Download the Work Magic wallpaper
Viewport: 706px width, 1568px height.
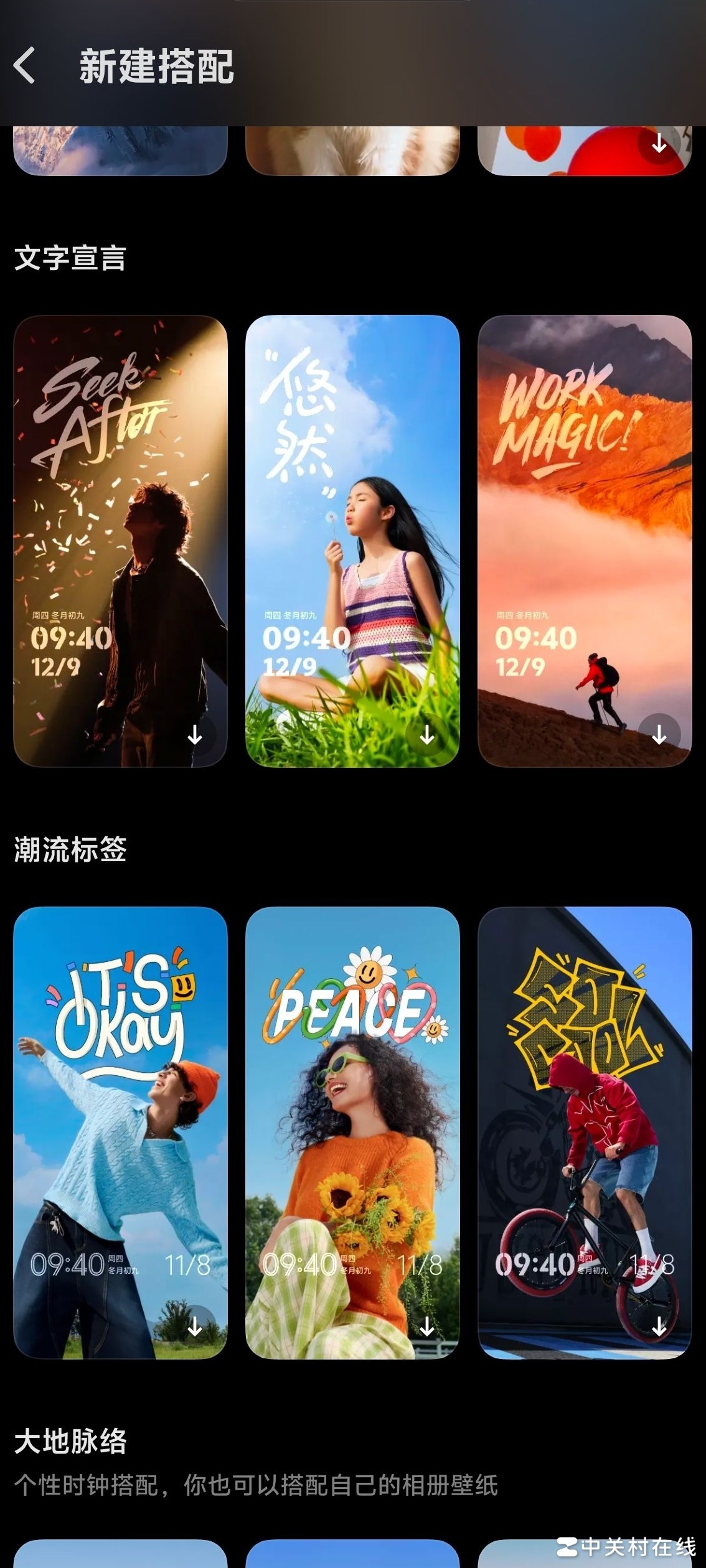pyautogui.click(x=659, y=735)
